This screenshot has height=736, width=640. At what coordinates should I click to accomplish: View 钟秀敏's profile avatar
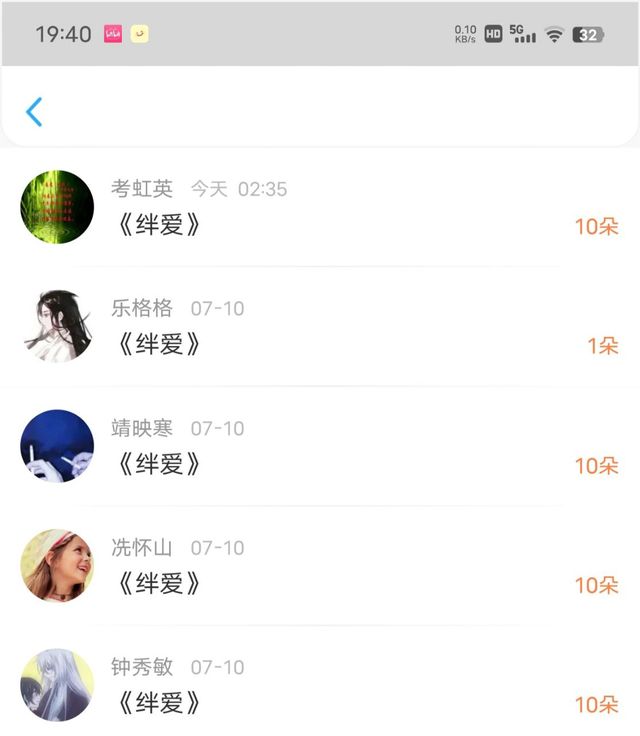point(57,685)
